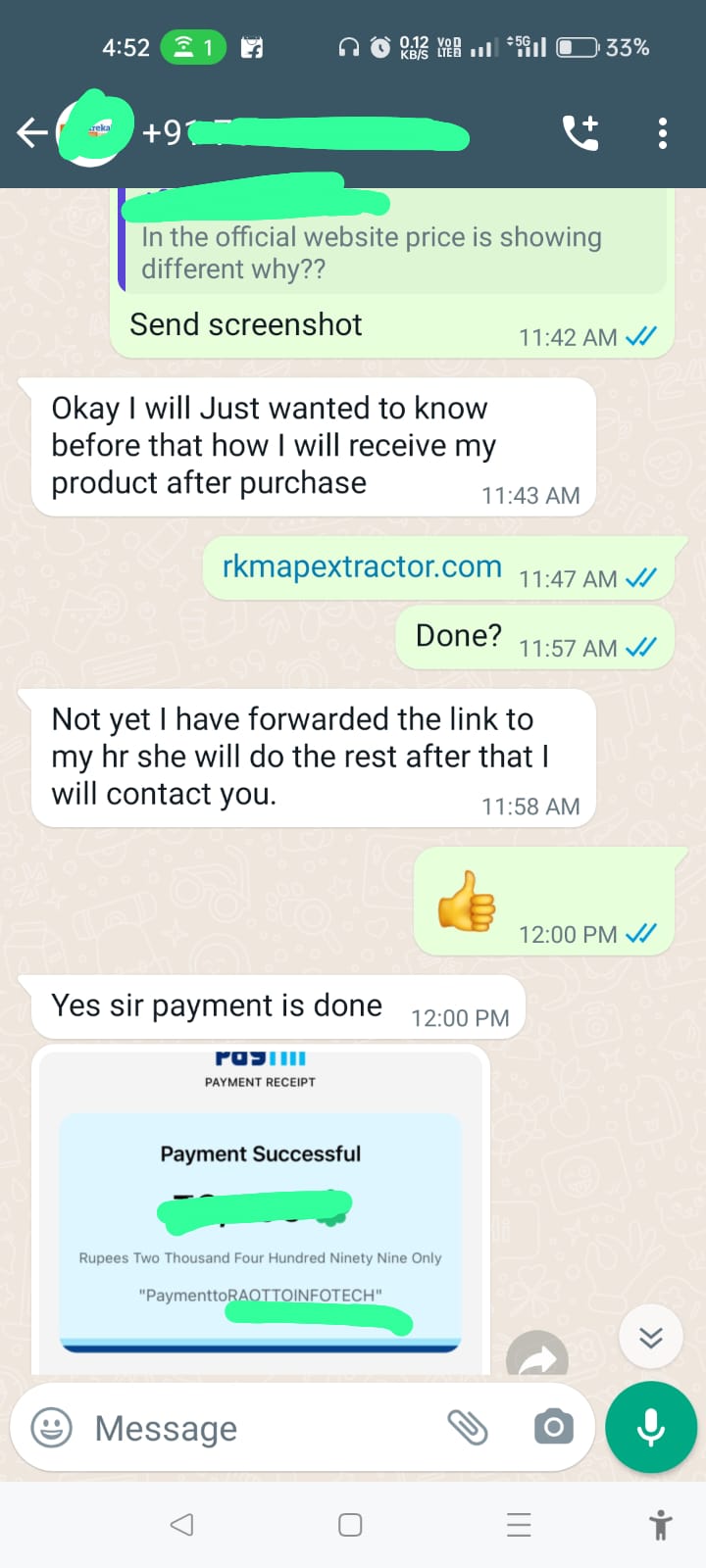This screenshot has width=706, height=1568.
Task: Start a voice call with this contact
Action: 580,132
